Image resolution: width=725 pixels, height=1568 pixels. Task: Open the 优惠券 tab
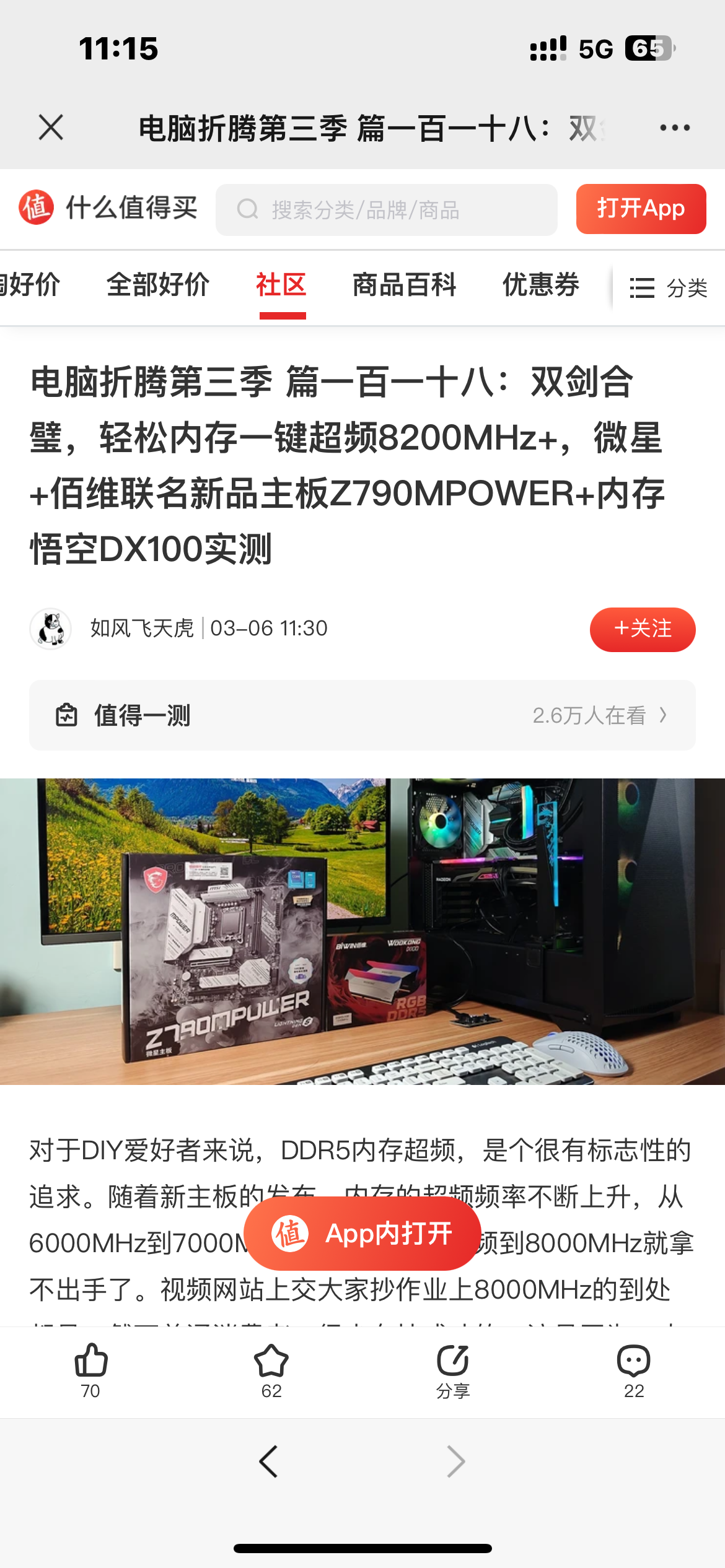pyautogui.click(x=540, y=285)
